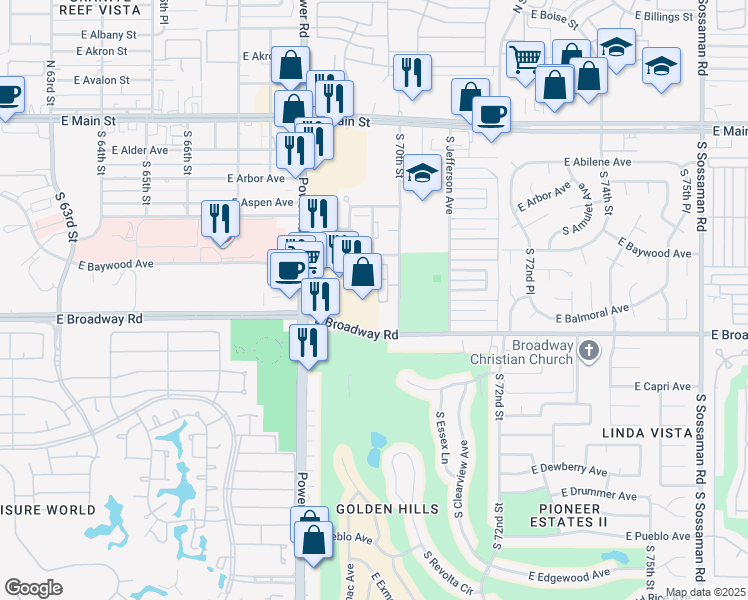Tap the school marker nearest N Sossaman Rd
The width and height of the screenshot is (748, 600).
coord(661,69)
